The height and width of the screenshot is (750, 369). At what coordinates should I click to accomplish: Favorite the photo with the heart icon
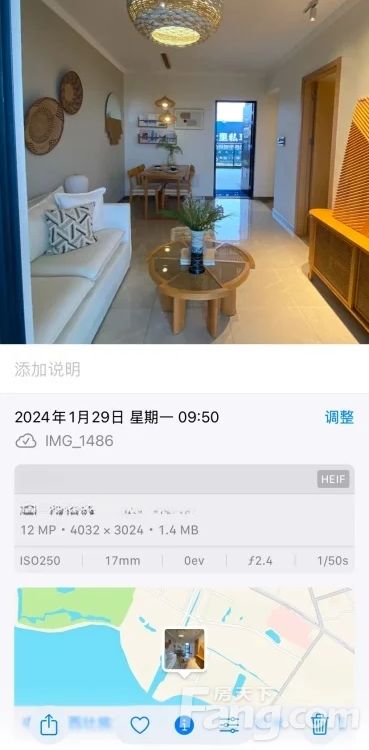[140, 726]
